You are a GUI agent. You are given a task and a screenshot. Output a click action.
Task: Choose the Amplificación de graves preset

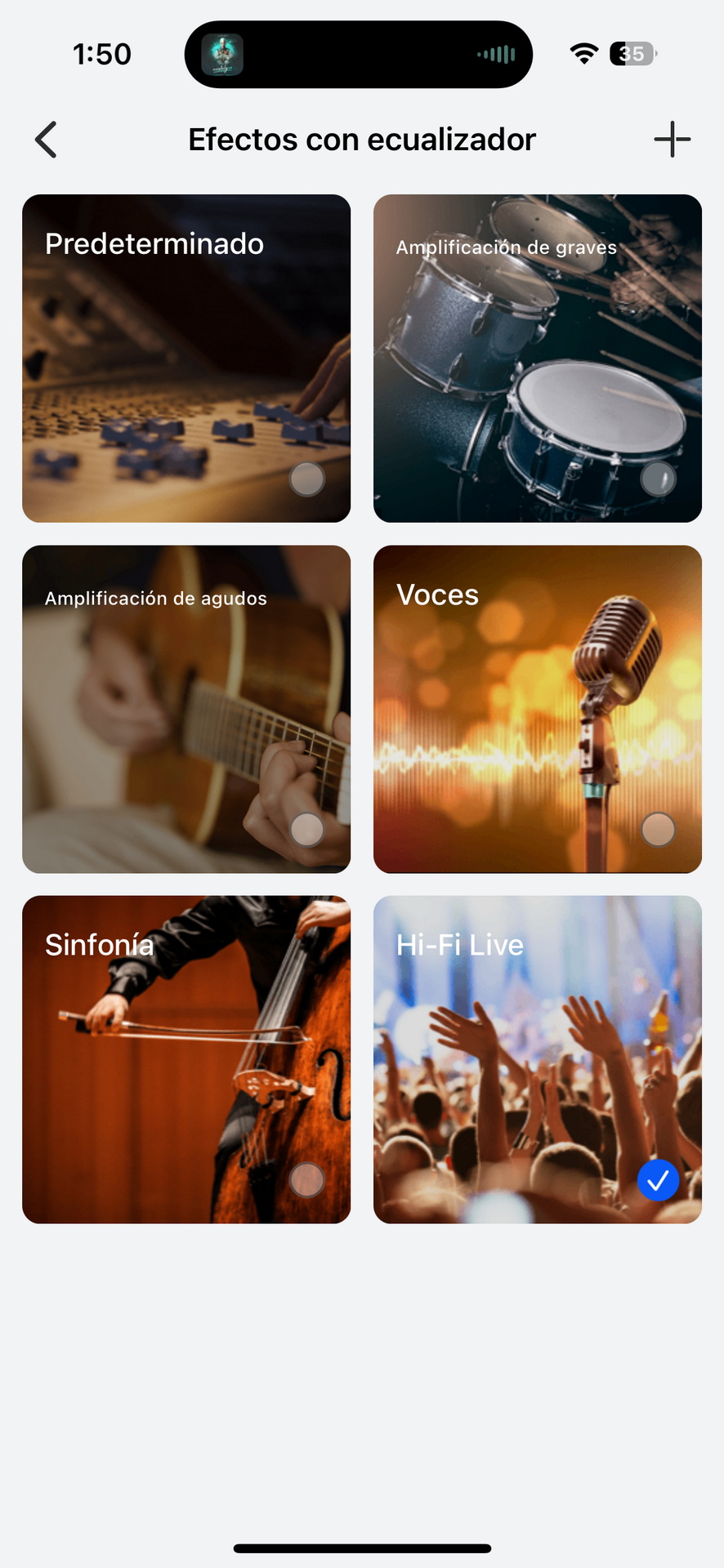pyautogui.click(x=538, y=359)
